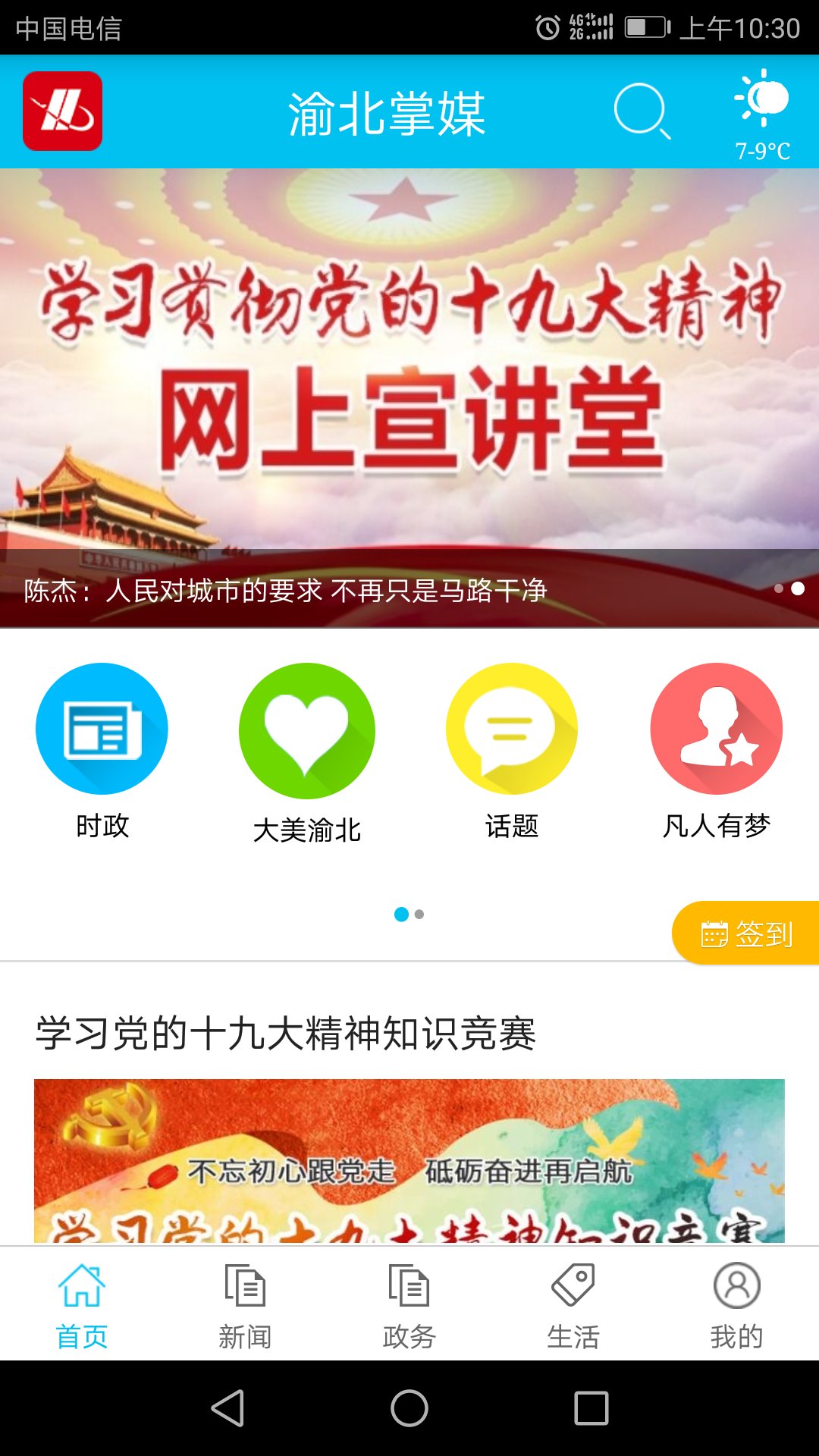Open the 我的 profile tab

pos(737,1304)
